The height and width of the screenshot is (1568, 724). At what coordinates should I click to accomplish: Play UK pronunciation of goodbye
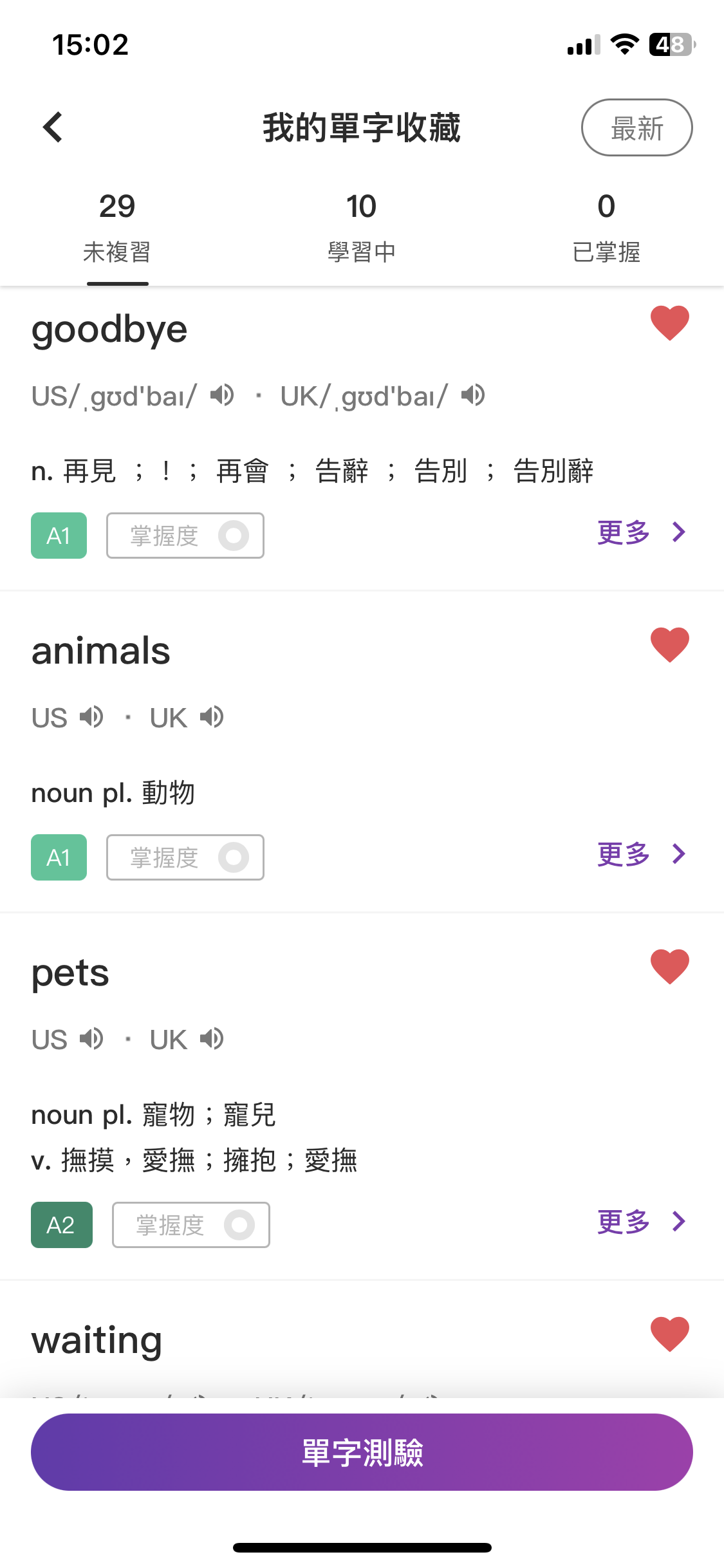pos(472,396)
